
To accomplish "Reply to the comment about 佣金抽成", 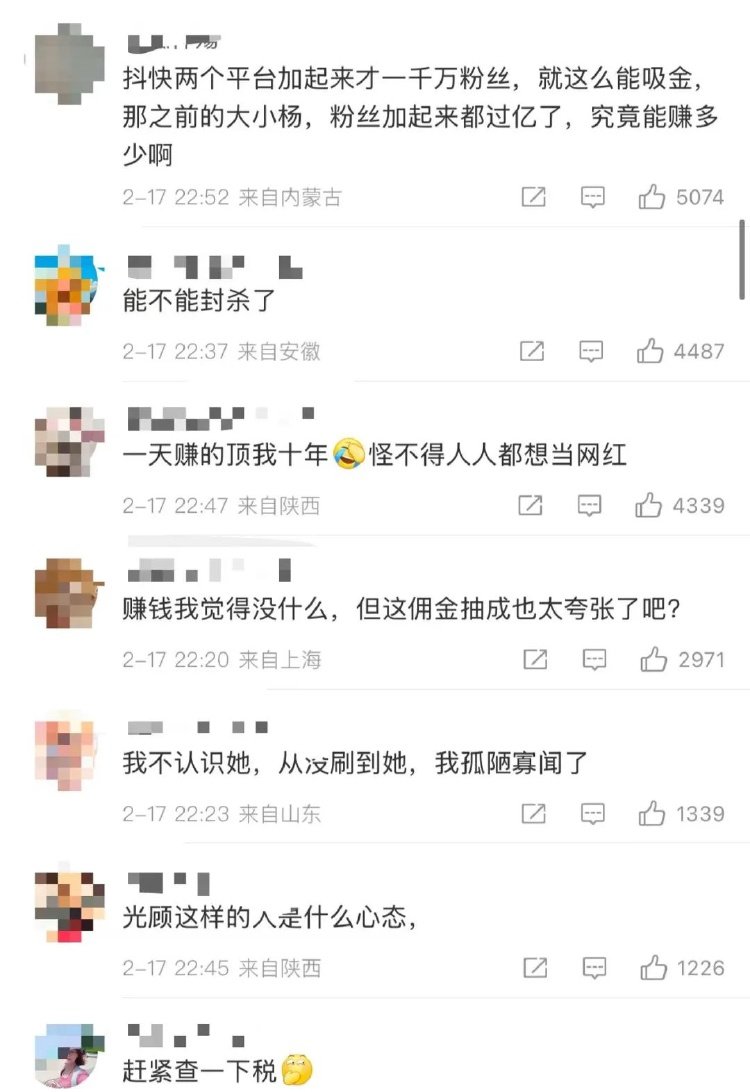I will tap(595, 659).
